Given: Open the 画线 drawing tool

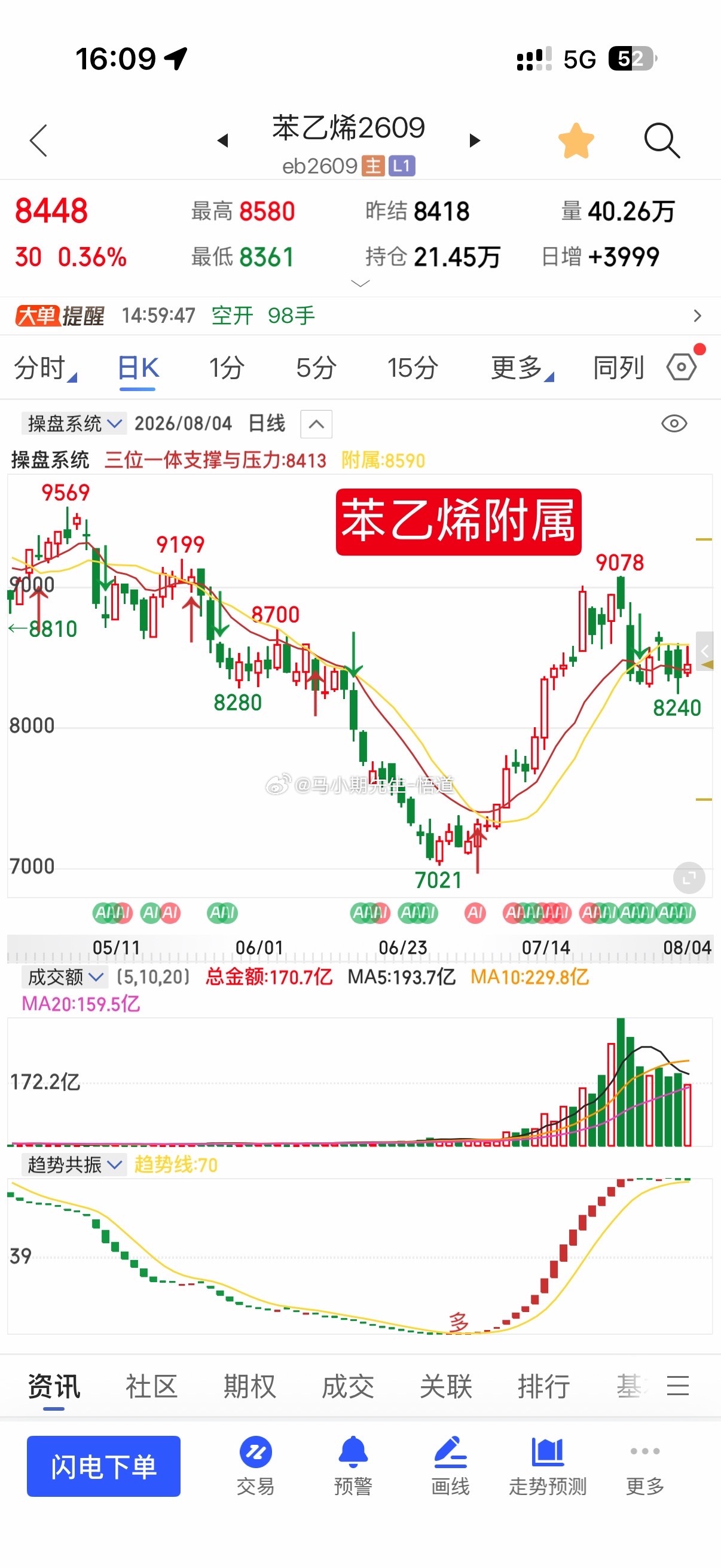Looking at the screenshot, I should point(450,1466).
